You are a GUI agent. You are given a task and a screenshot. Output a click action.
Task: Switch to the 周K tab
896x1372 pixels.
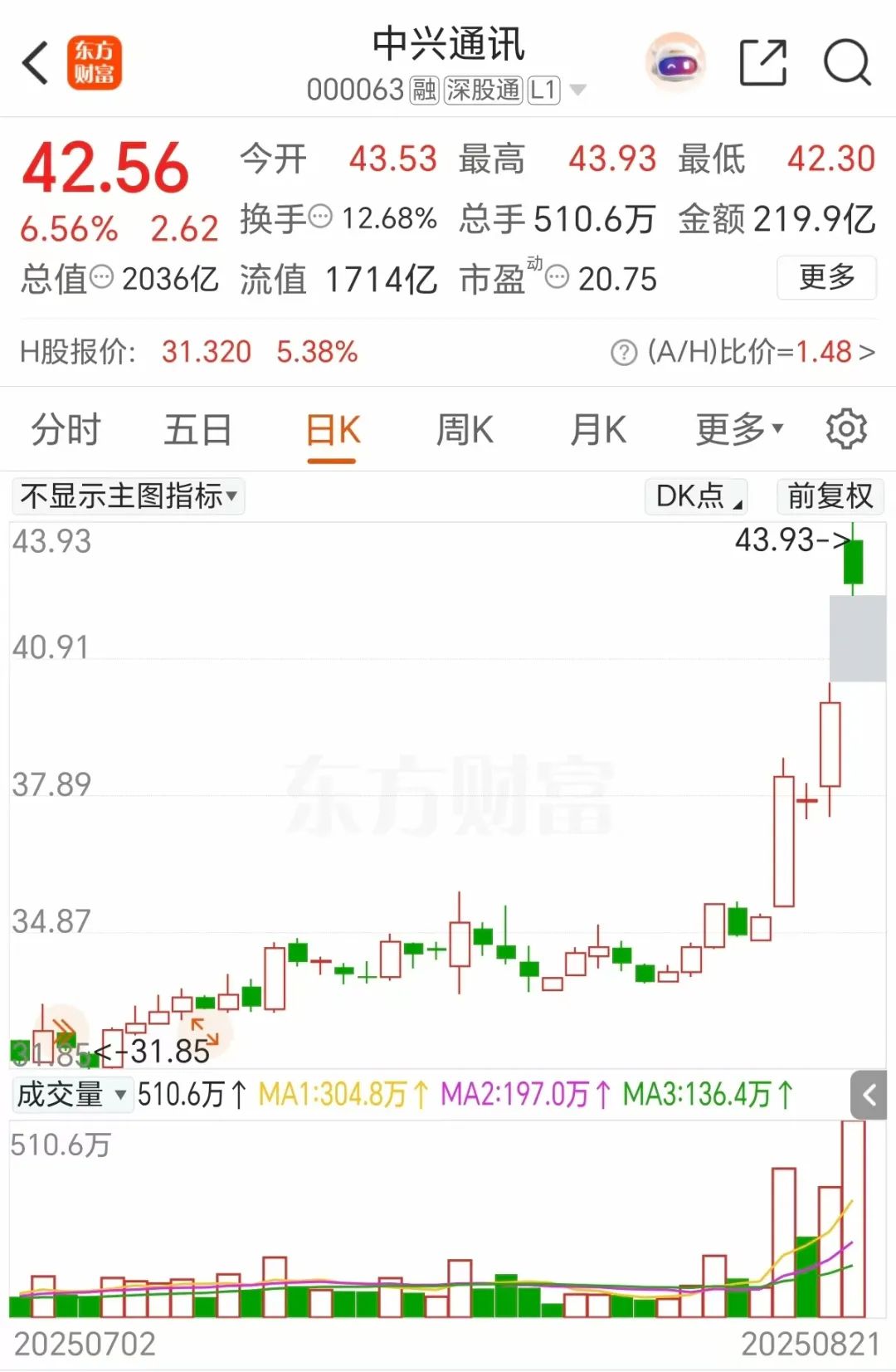[465, 430]
